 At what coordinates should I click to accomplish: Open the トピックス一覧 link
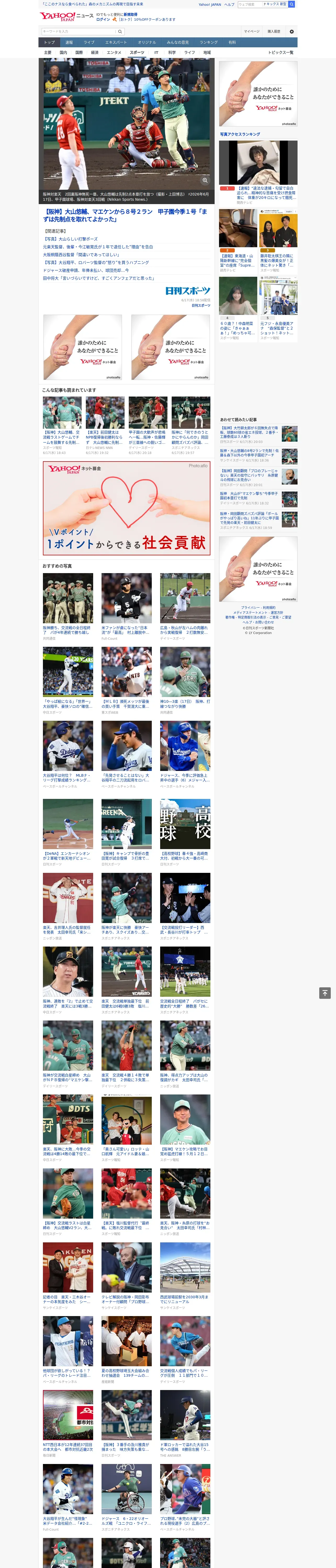(281, 52)
